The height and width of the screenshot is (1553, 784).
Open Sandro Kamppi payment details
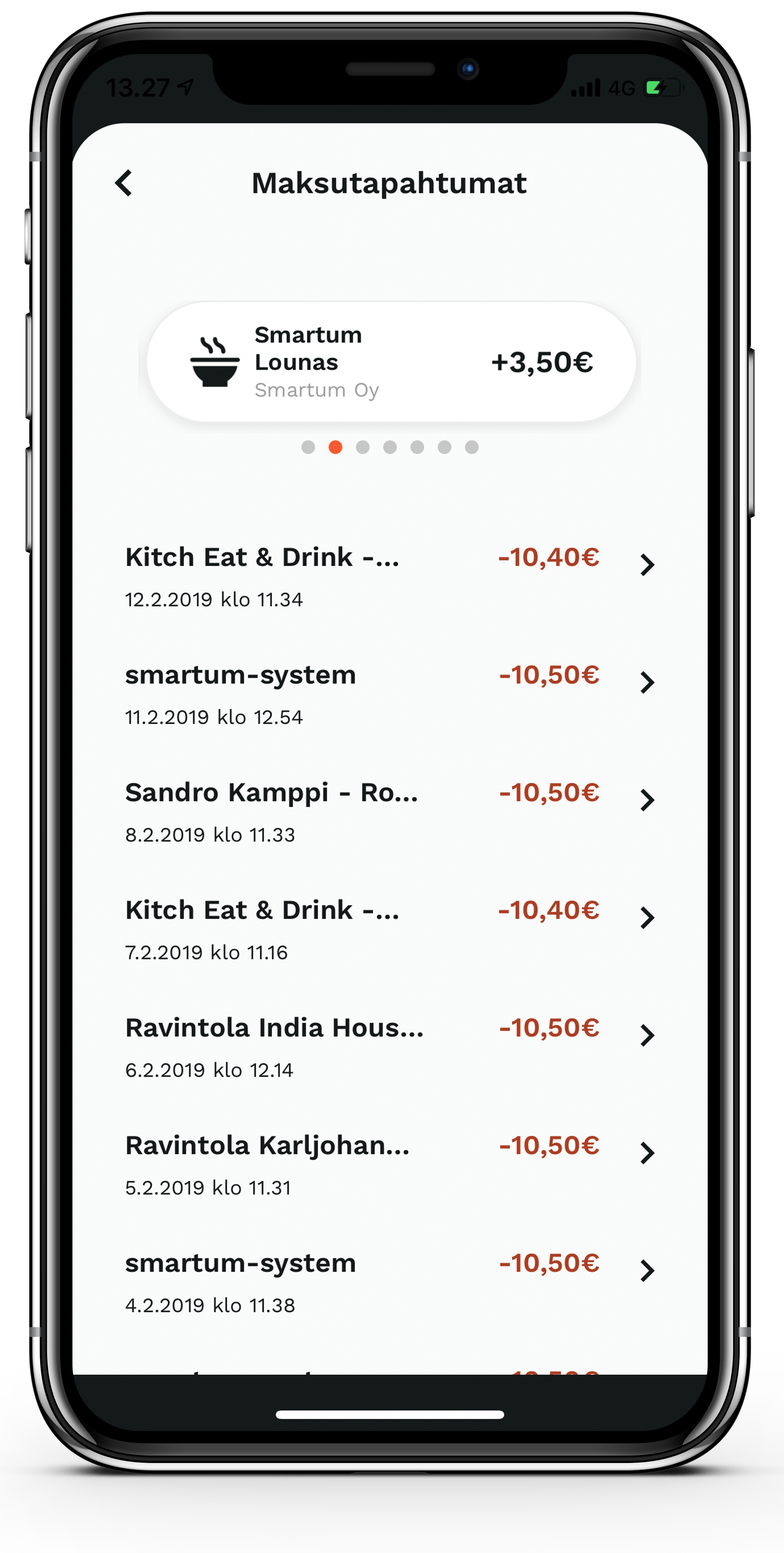[389, 811]
